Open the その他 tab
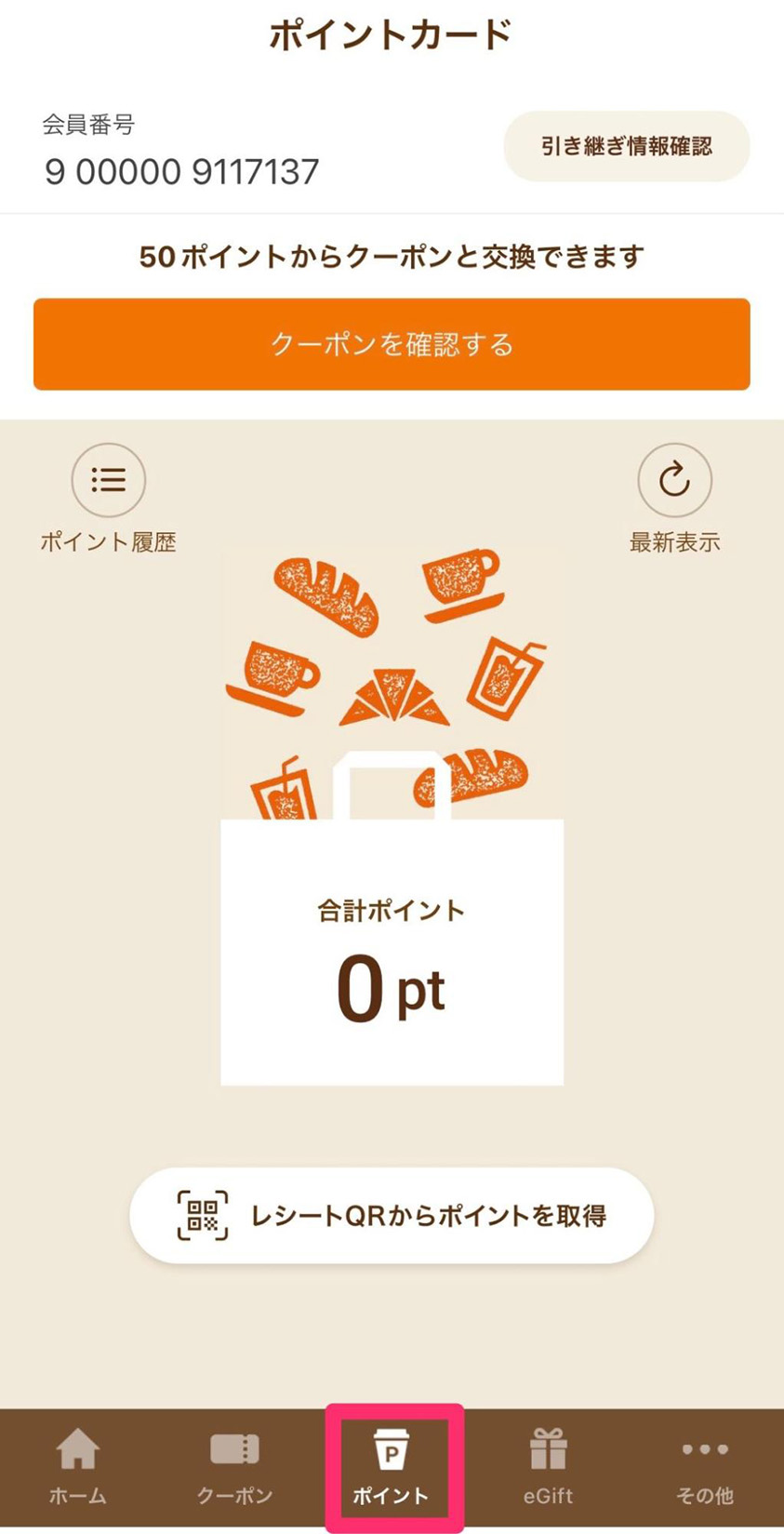The height and width of the screenshot is (1534, 784). 705,1467
